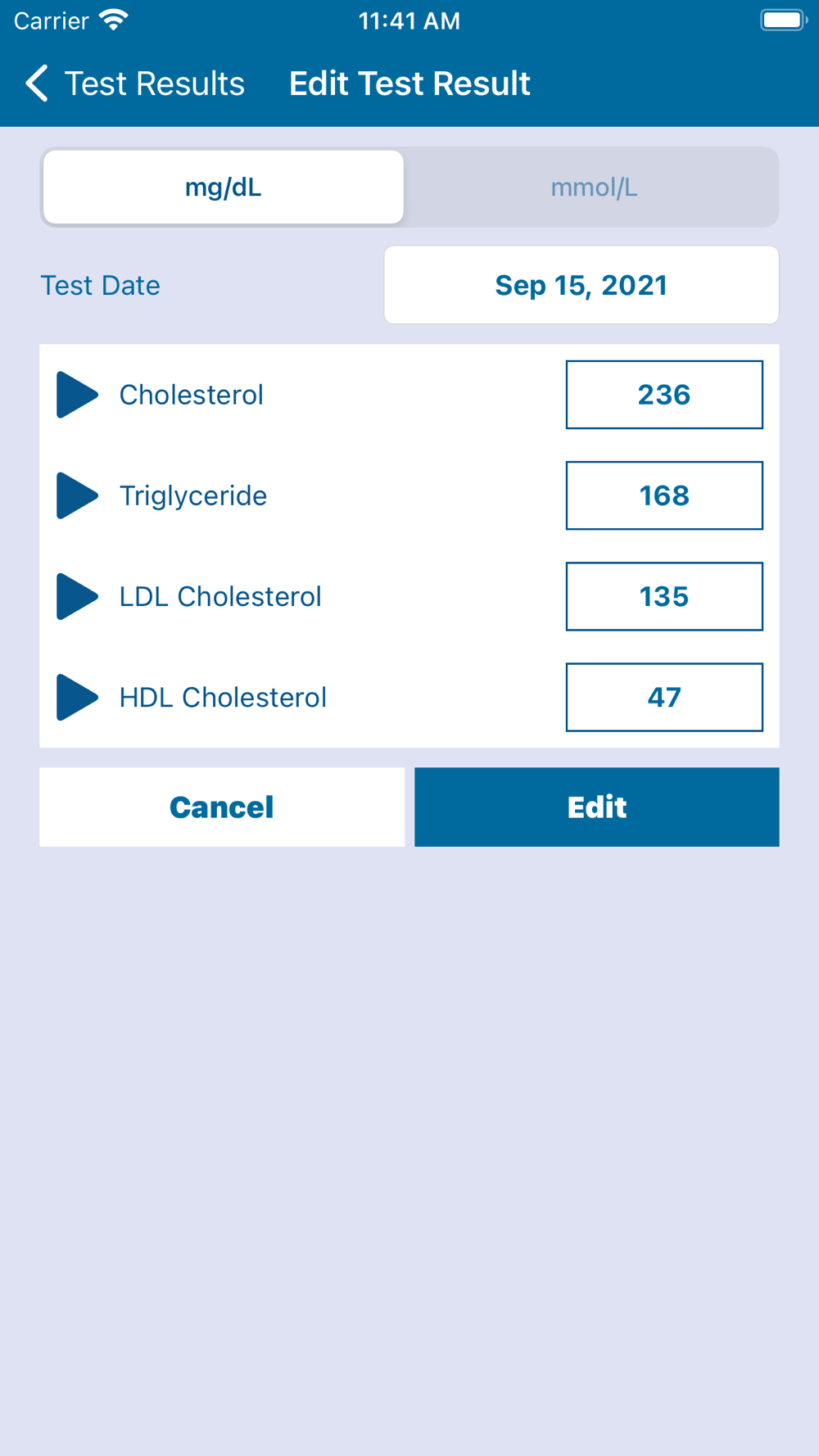
Task: Save changes with the Edit button
Action: 597,807
